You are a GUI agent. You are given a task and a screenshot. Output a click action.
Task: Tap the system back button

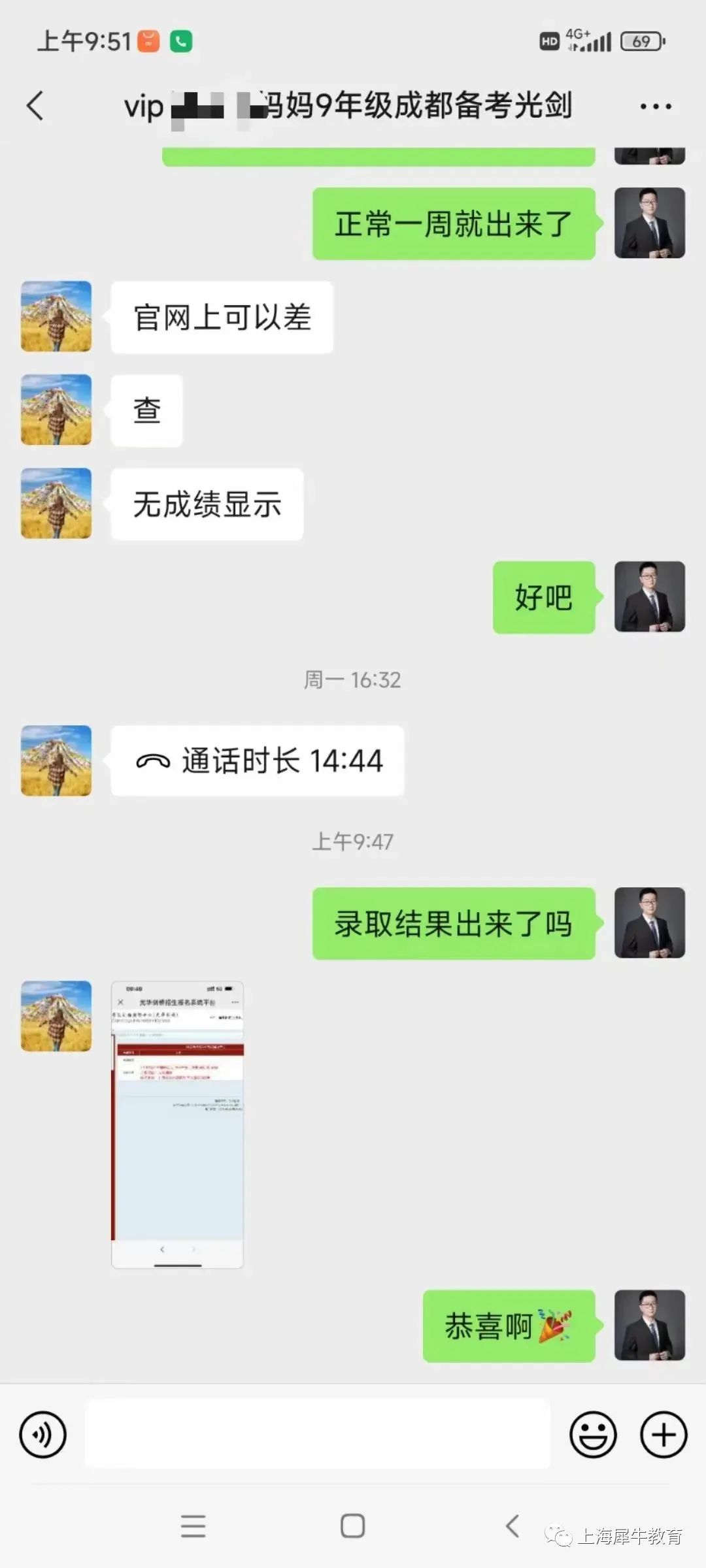coord(513,1526)
